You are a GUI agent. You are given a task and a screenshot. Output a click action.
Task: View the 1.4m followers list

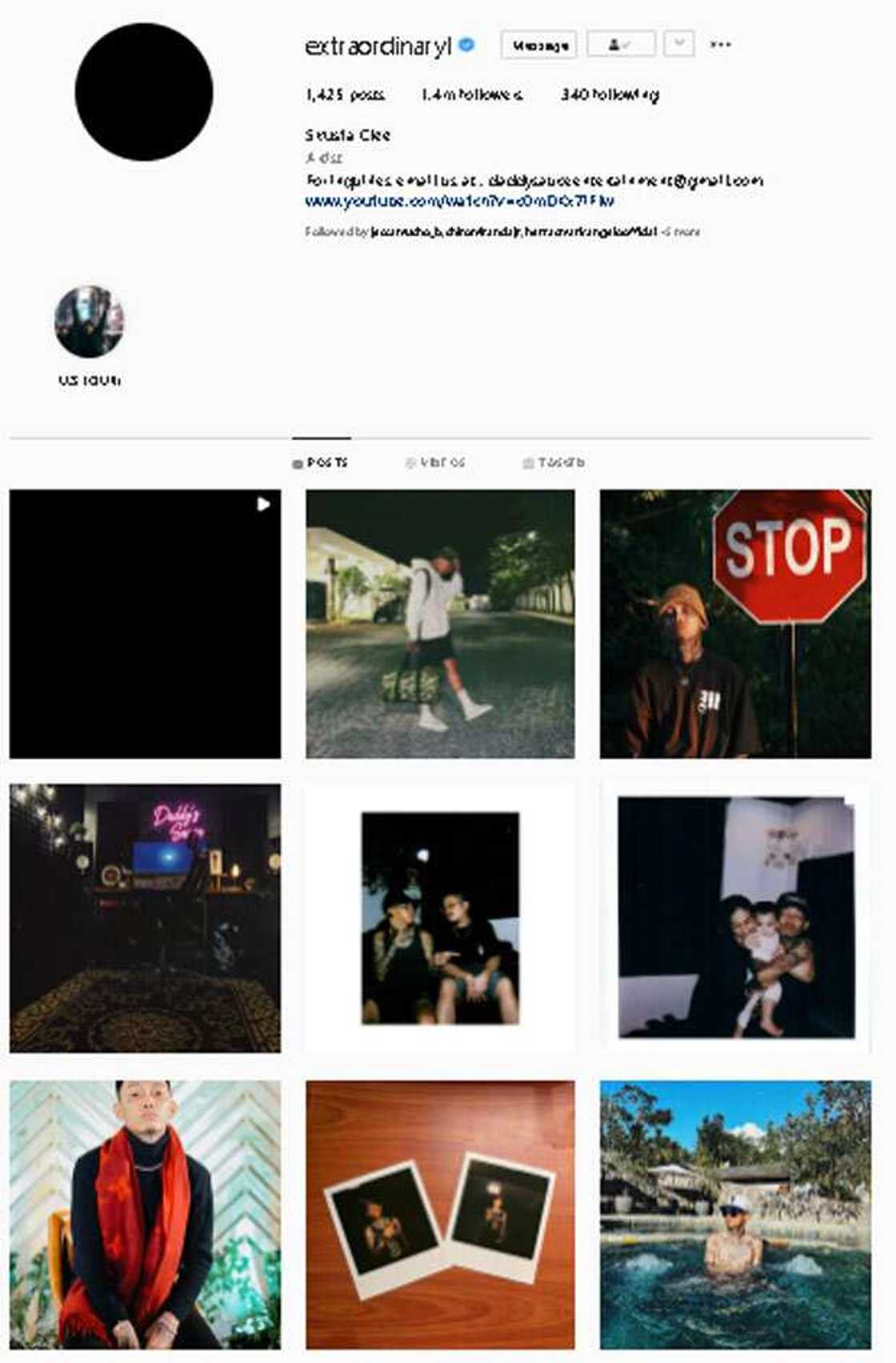point(472,95)
